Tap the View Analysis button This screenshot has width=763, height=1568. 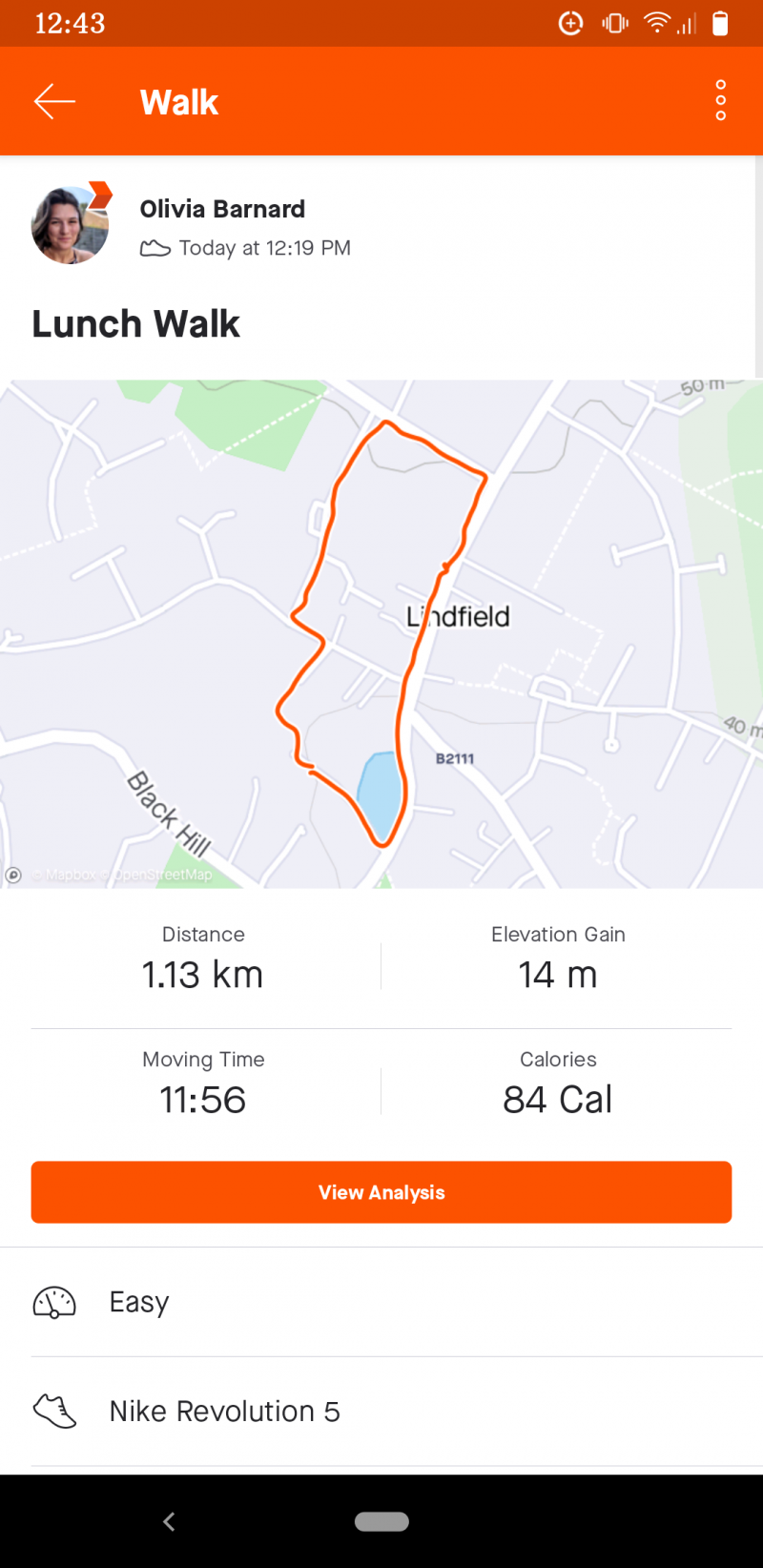click(381, 1192)
